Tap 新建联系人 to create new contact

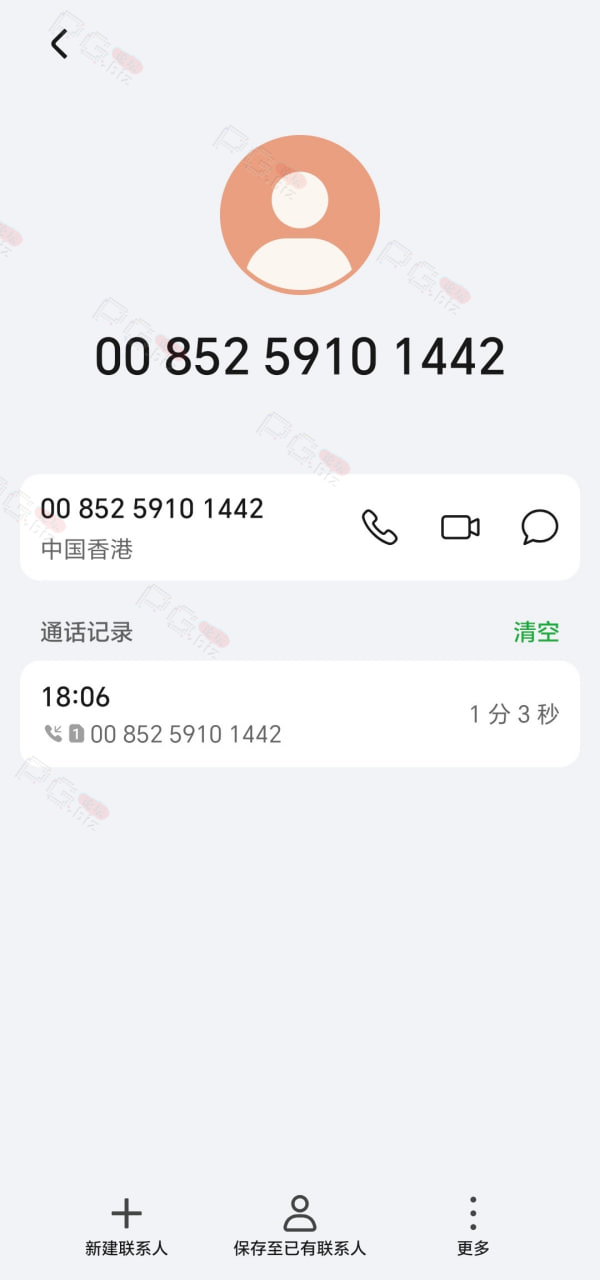(126, 1226)
